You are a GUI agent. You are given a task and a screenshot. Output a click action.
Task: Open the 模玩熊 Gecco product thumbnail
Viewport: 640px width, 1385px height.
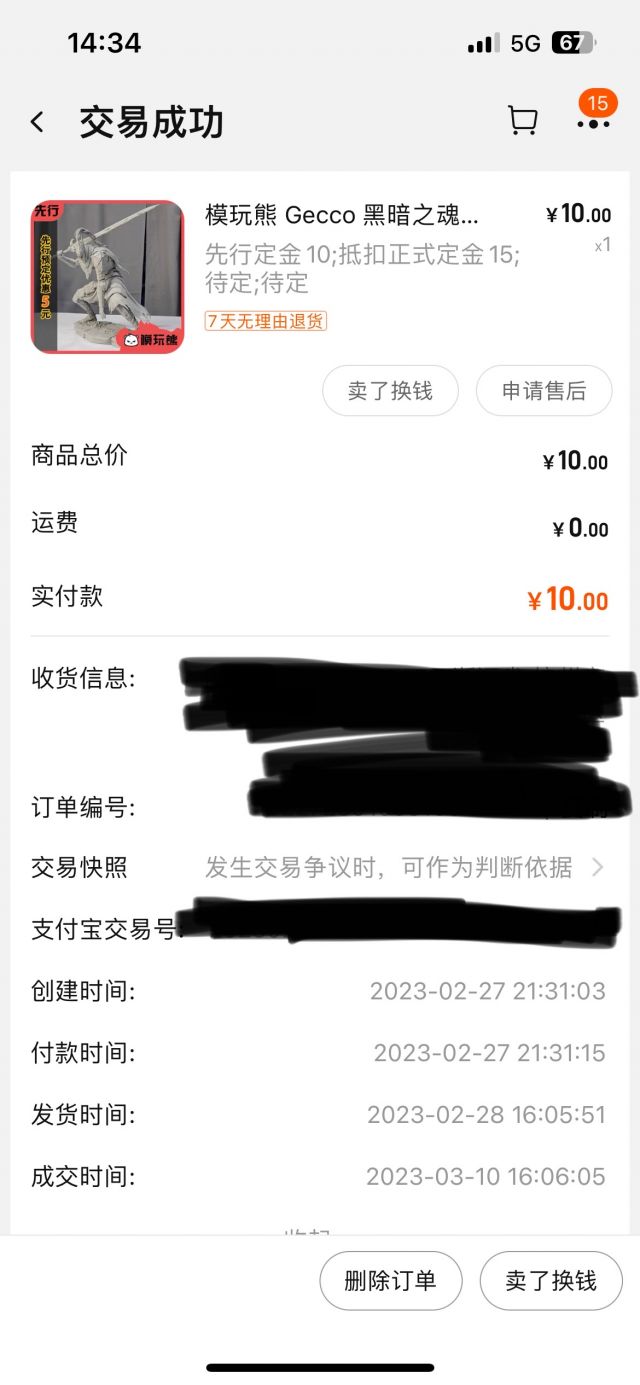[108, 277]
